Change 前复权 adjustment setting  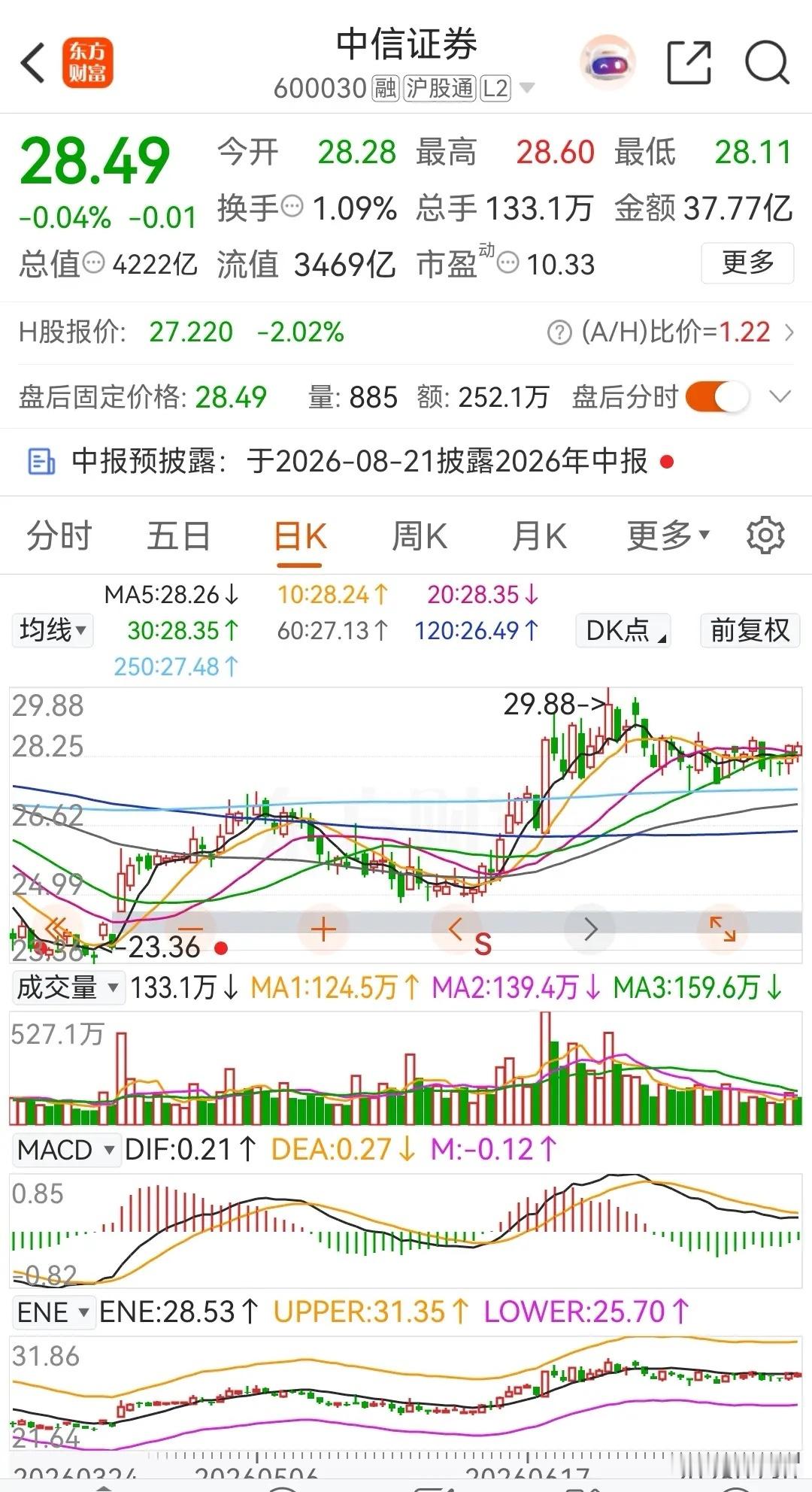click(x=750, y=630)
